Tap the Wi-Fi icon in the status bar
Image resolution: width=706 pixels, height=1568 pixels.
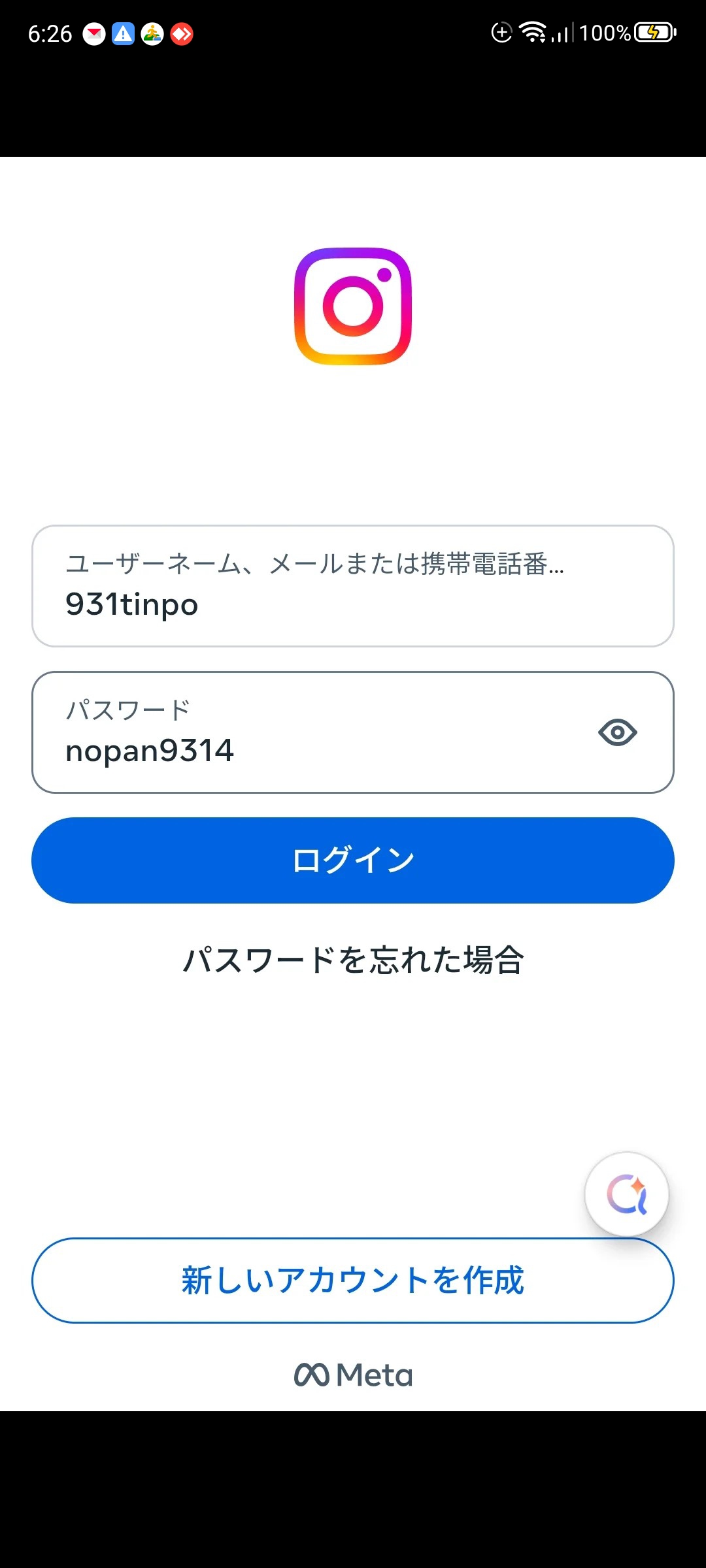click(533, 31)
